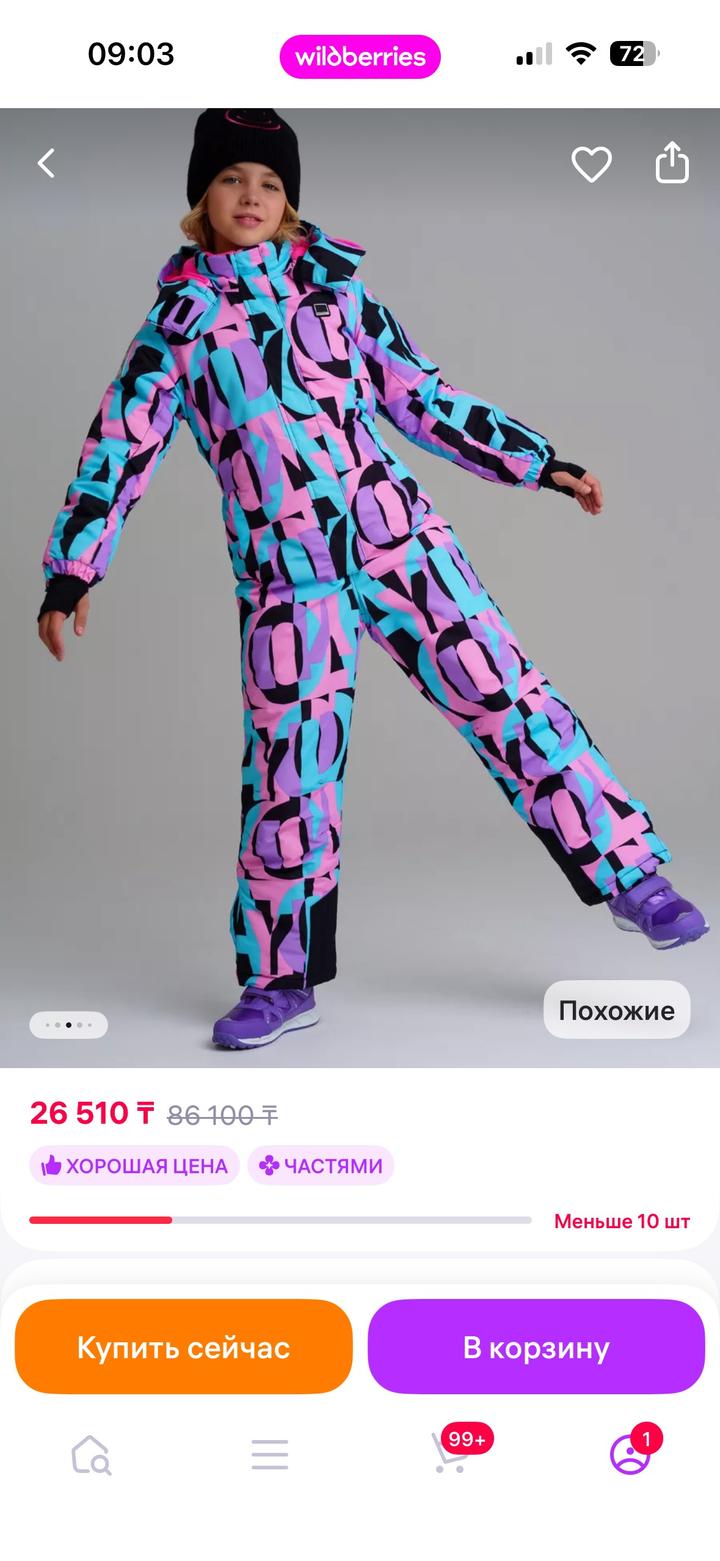Open the ЧАСТЯМИ installment chip
Viewport: 720px width, 1561px height.
point(321,1166)
